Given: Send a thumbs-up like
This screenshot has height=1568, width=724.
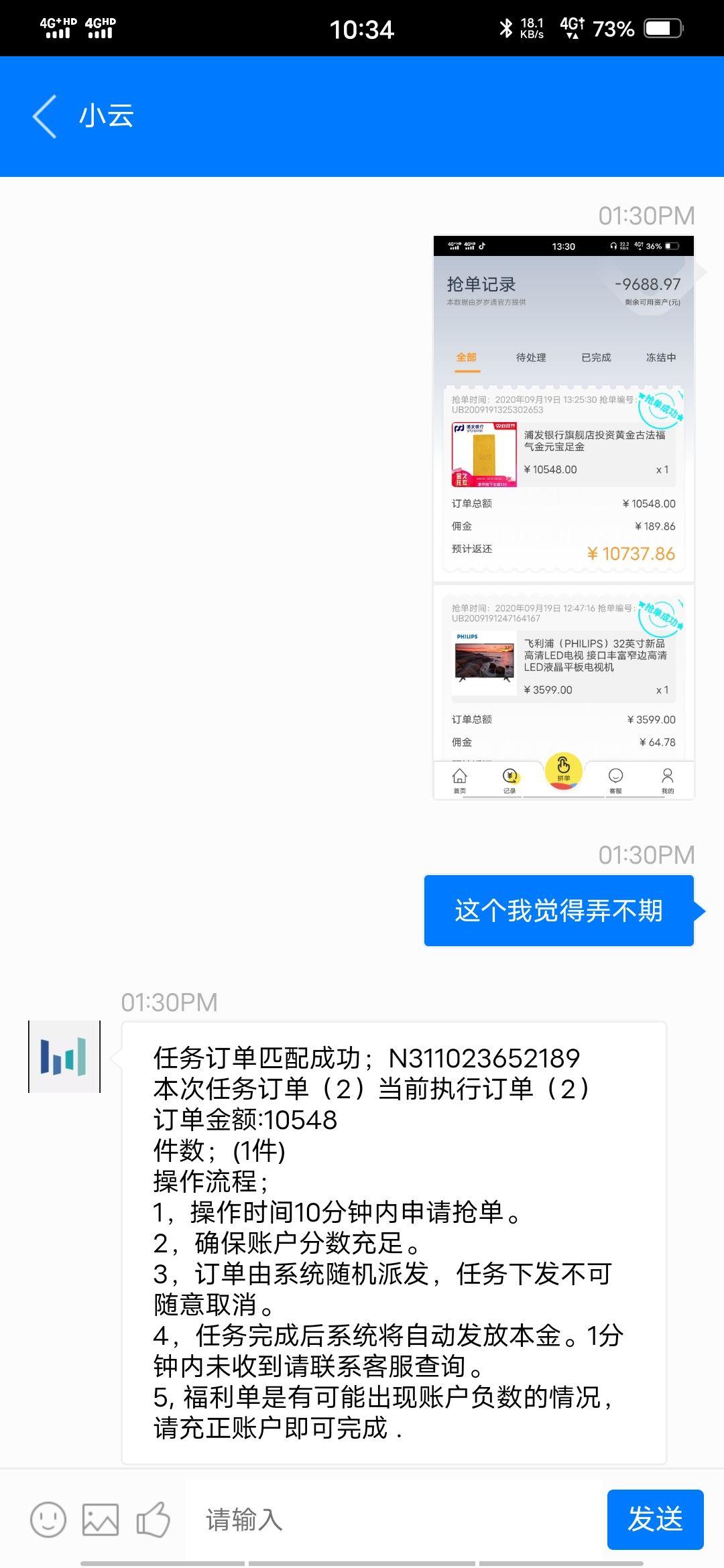Looking at the screenshot, I should tap(153, 1518).
